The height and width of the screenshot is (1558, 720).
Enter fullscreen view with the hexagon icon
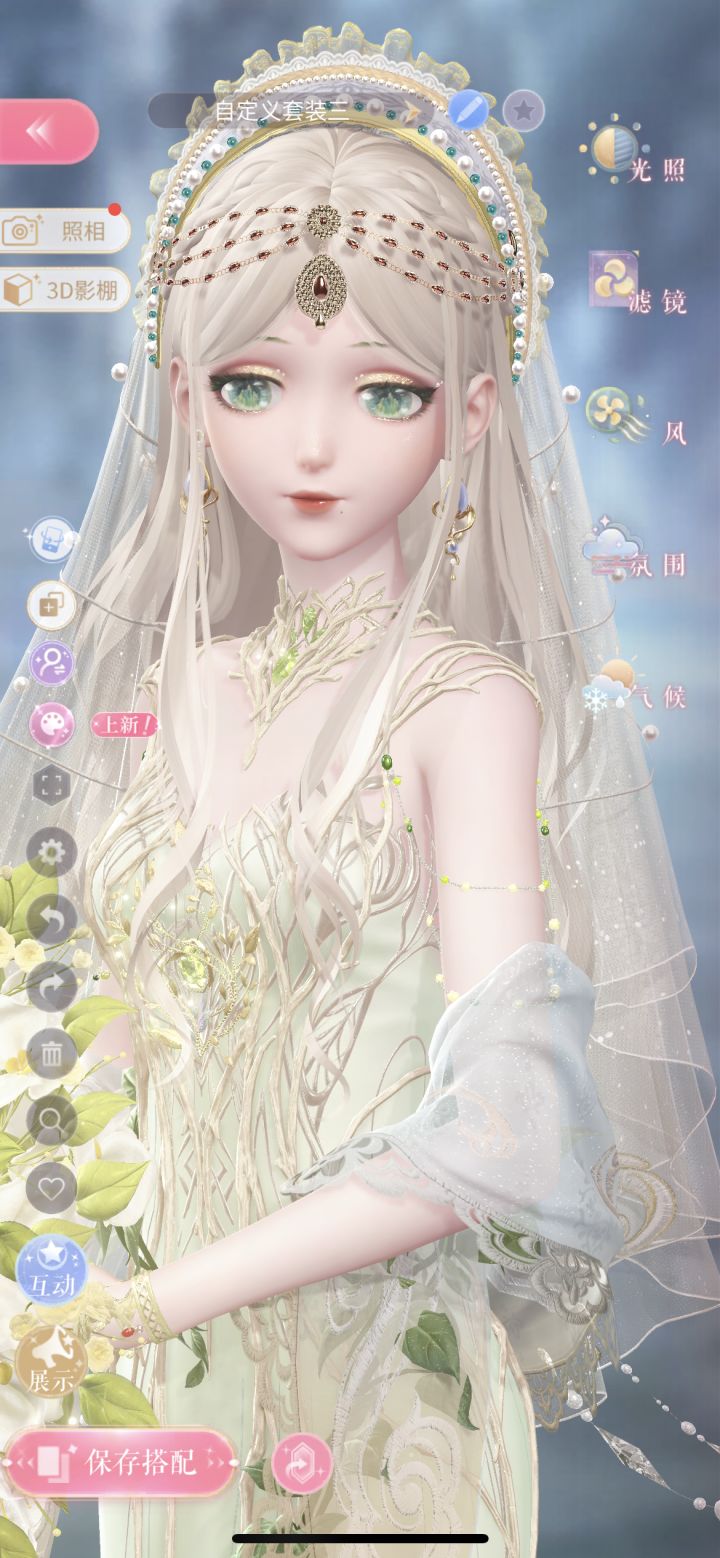tap(52, 785)
